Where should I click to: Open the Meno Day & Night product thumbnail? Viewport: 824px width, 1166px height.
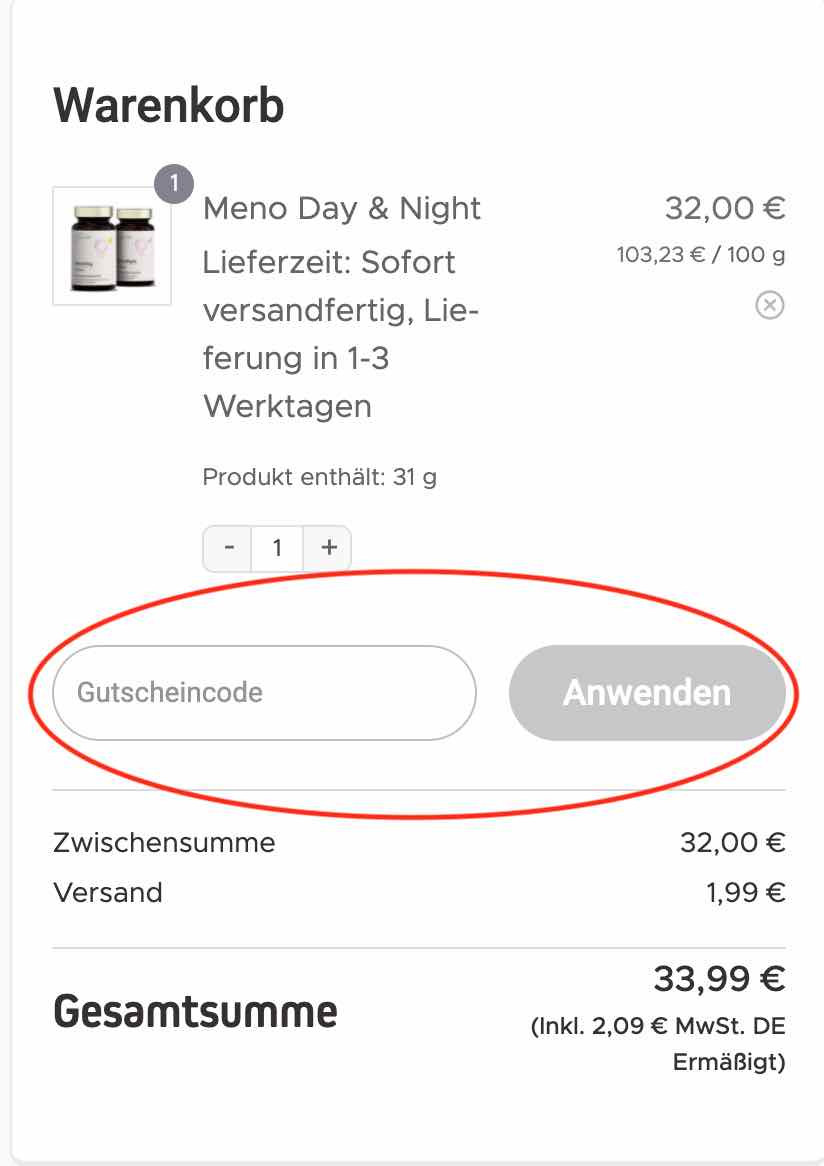pos(112,245)
